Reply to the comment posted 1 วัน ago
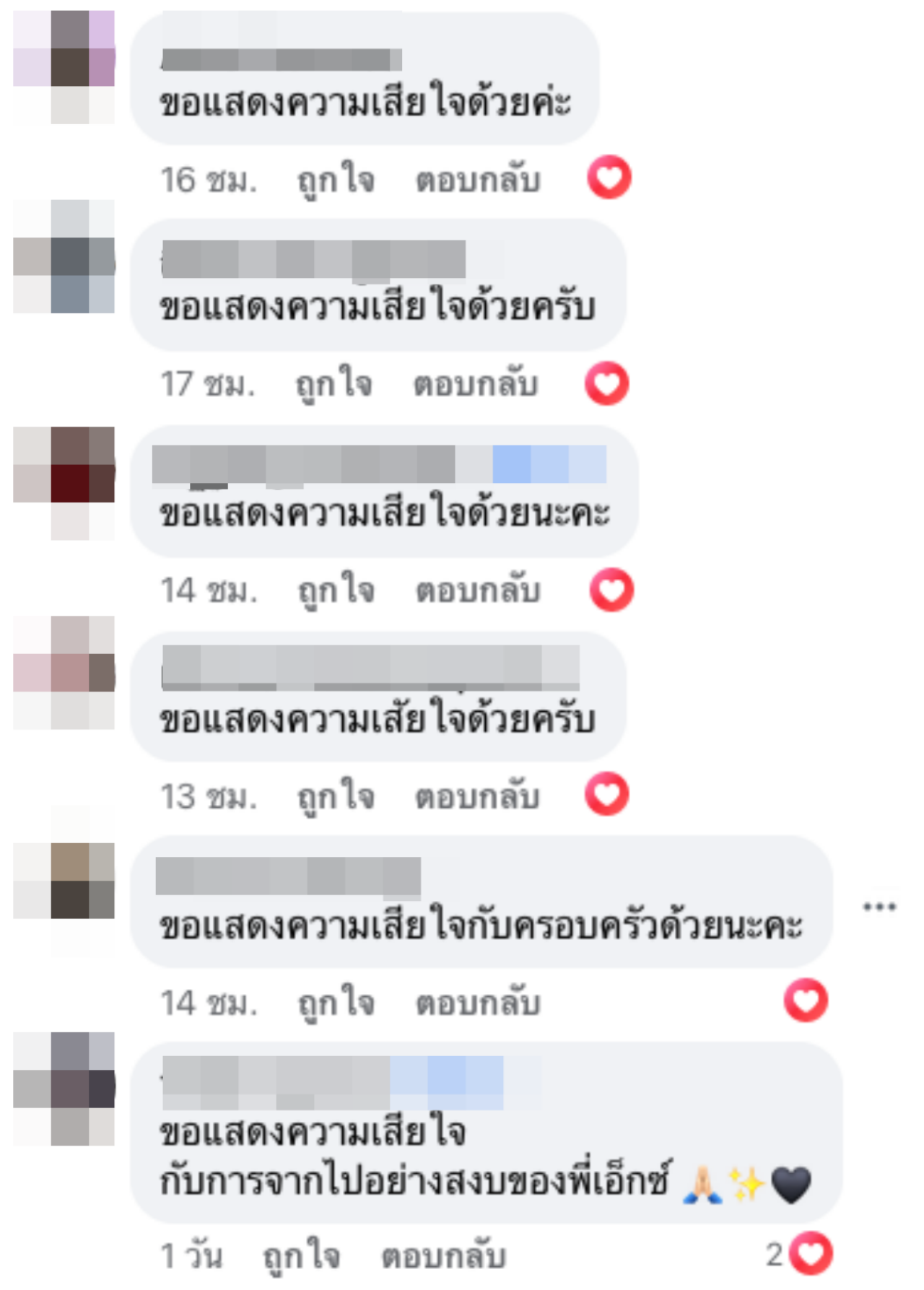The height and width of the screenshot is (1290, 924). click(x=443, y=1257)
